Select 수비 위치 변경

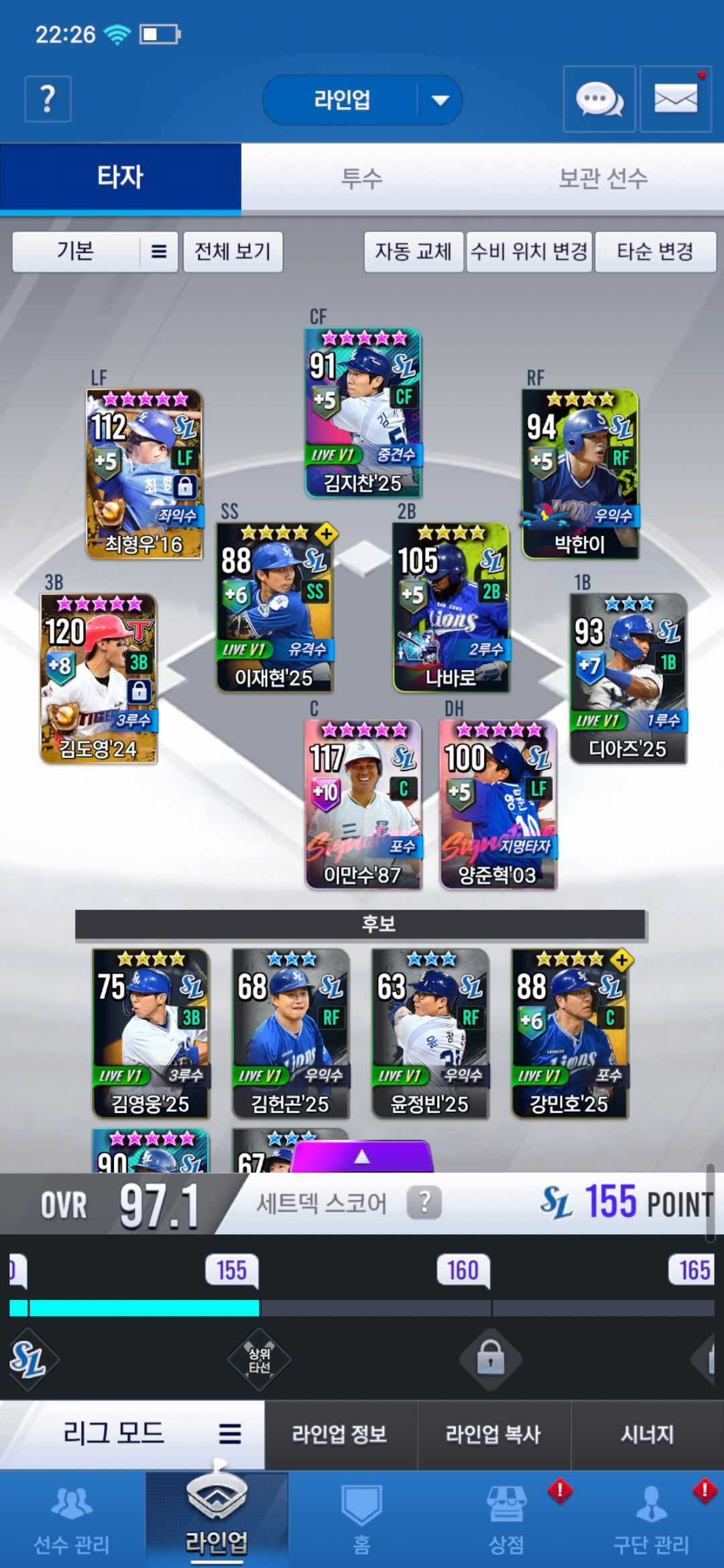point(529,252)
